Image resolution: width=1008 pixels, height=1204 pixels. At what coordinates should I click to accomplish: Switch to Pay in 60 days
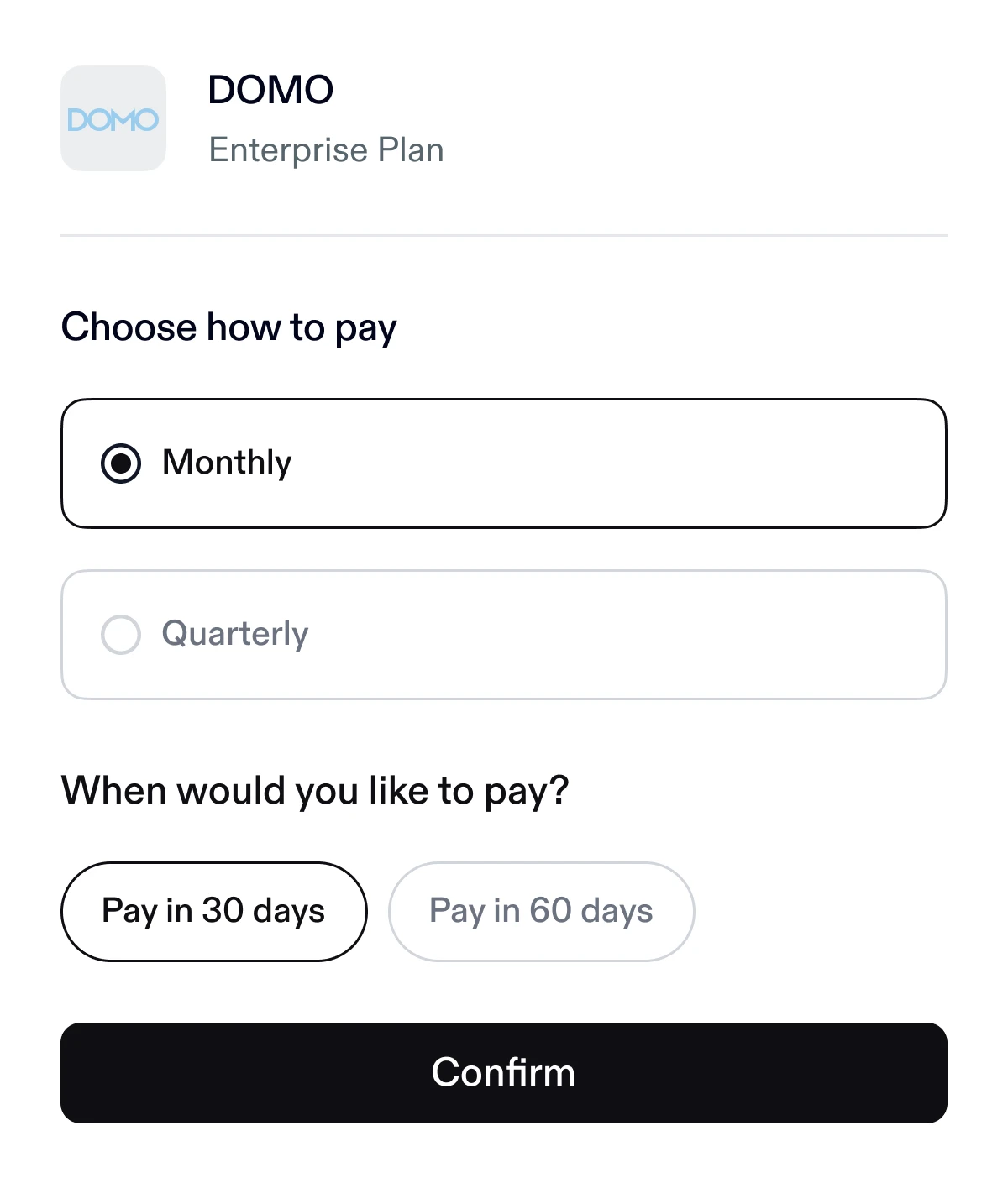click(541, 912)
